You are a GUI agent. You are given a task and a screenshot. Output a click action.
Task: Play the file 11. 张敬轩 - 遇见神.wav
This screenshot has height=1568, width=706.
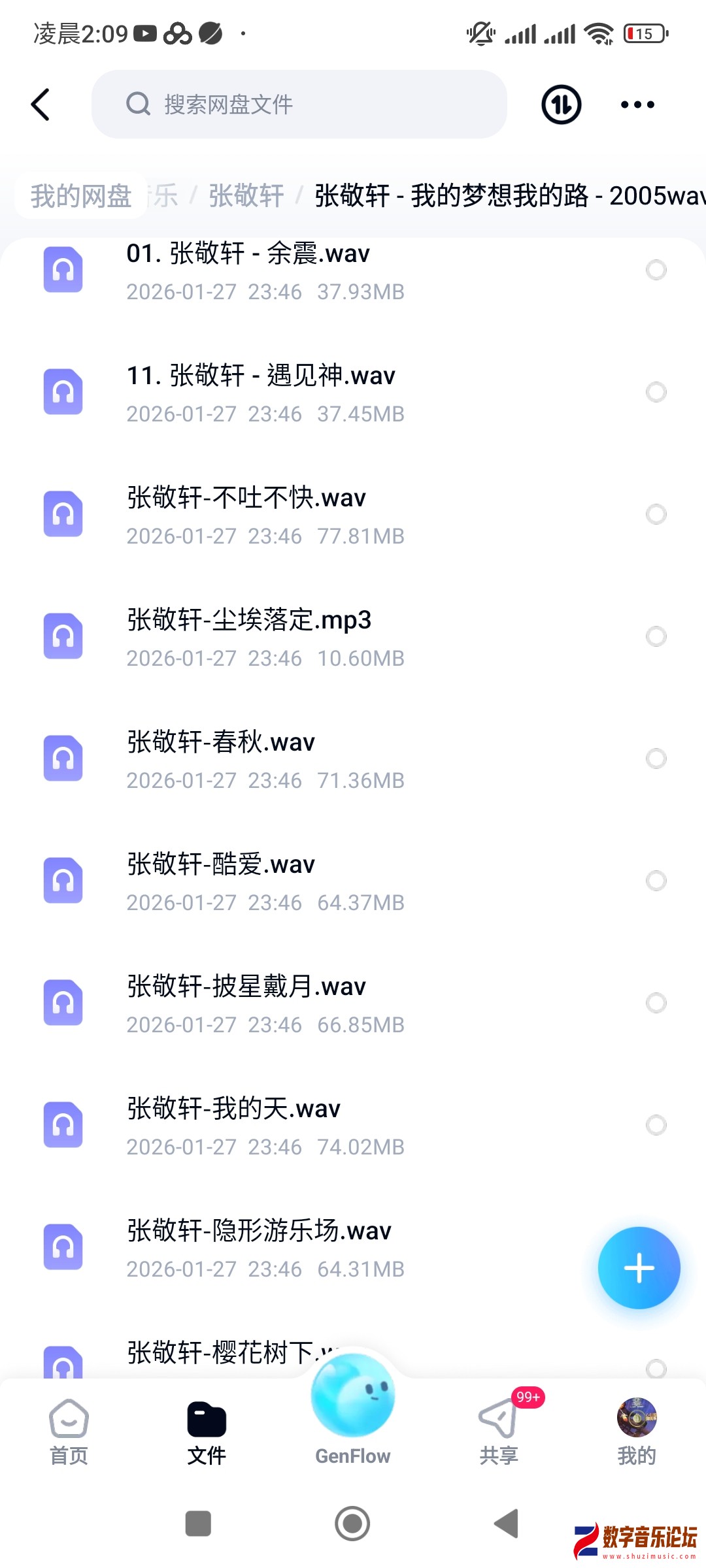pyautogui.click(x=261, y=376)
